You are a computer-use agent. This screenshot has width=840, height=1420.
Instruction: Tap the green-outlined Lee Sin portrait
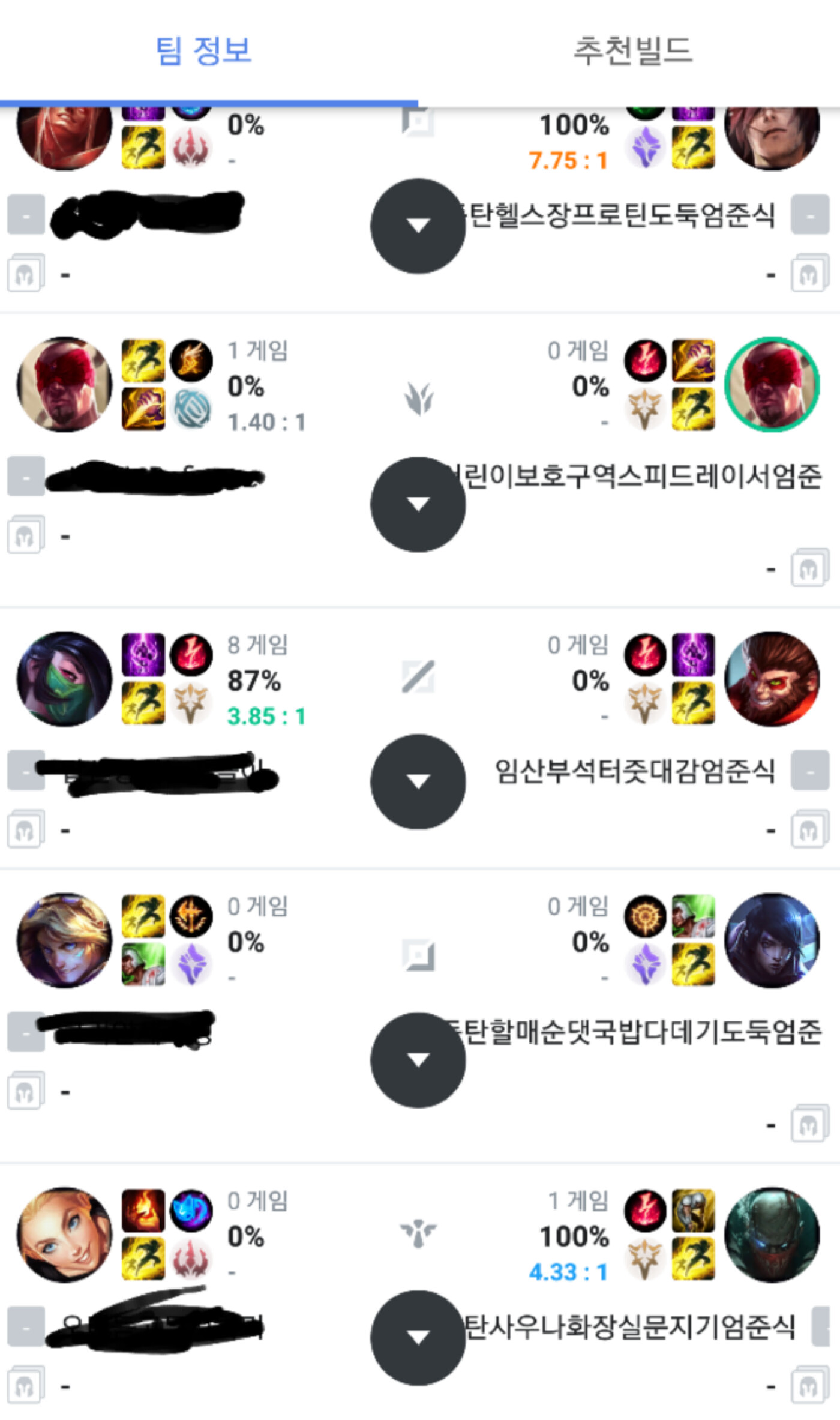coord(772,385)
